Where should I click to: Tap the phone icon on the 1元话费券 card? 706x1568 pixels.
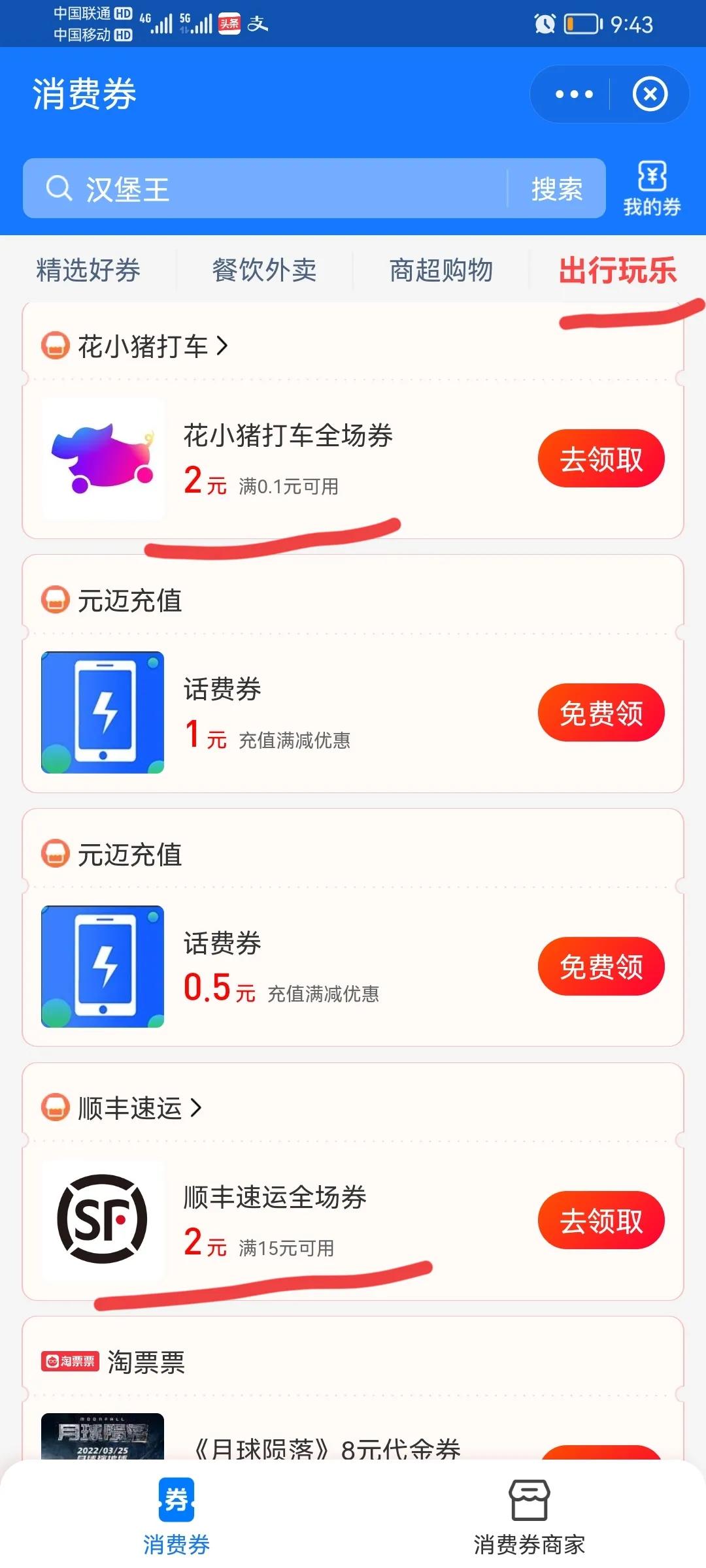point(101,712)
